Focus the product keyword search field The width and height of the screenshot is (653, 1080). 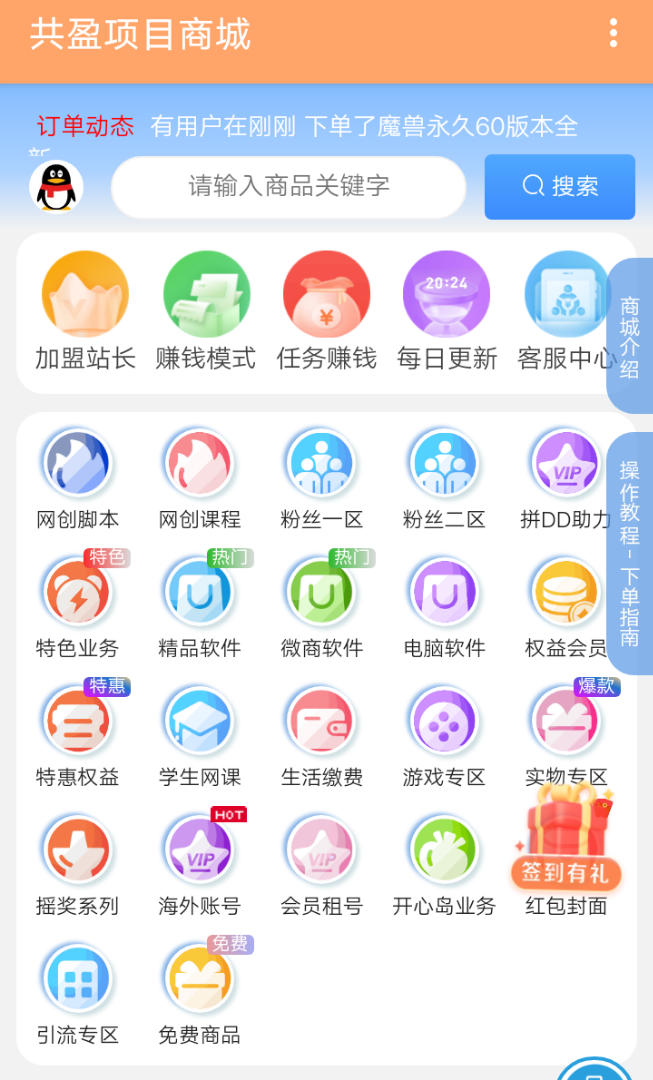(x=288, y=187)
